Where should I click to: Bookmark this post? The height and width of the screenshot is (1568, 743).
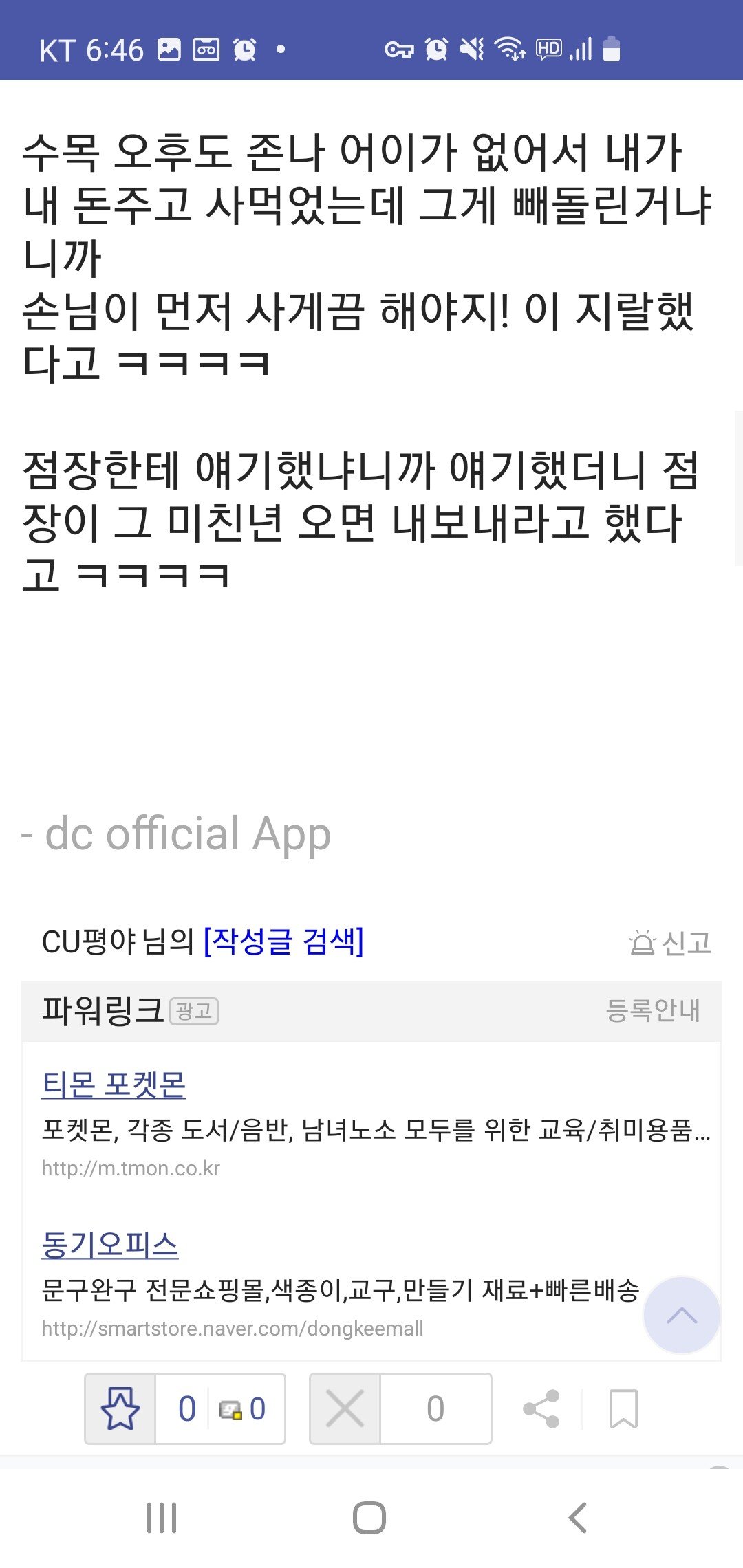[x=623, y=1409]
